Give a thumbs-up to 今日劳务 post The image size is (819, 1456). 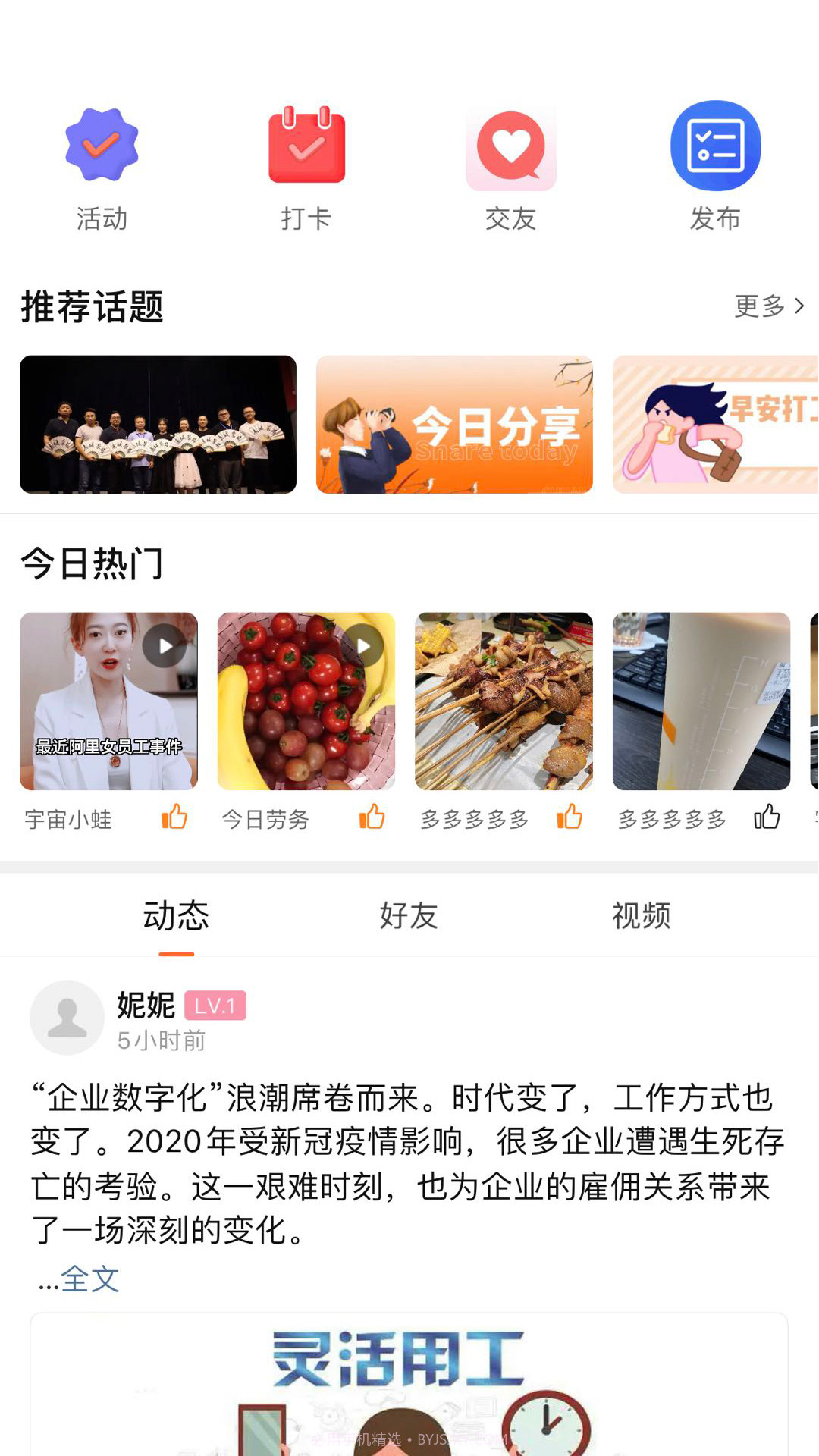point(372,817)
